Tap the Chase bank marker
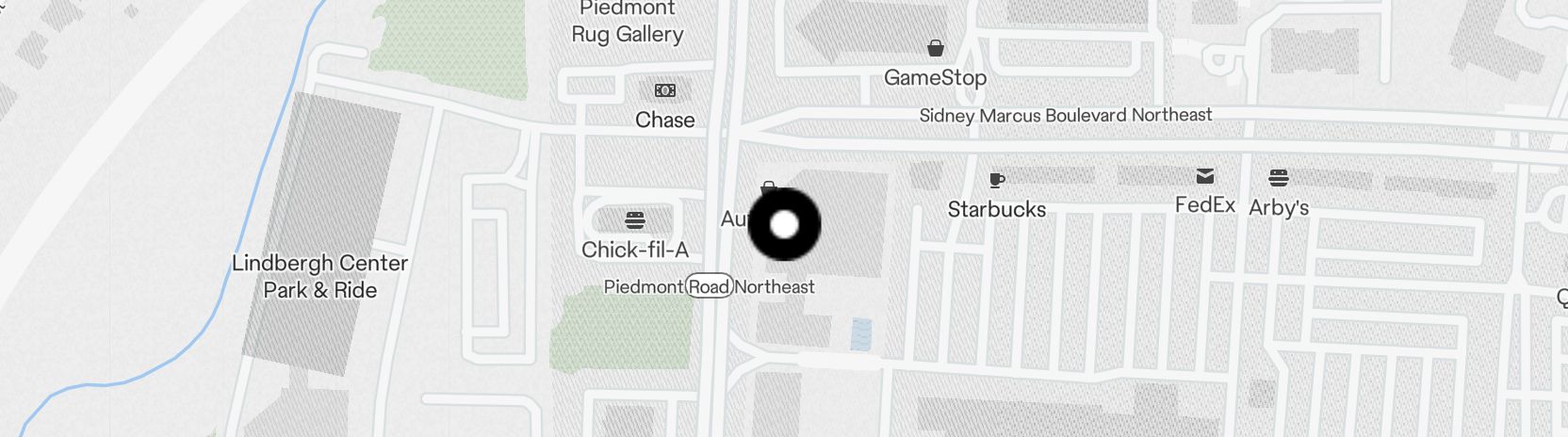Screen dimensions: 1568x437 pos(664,91)
